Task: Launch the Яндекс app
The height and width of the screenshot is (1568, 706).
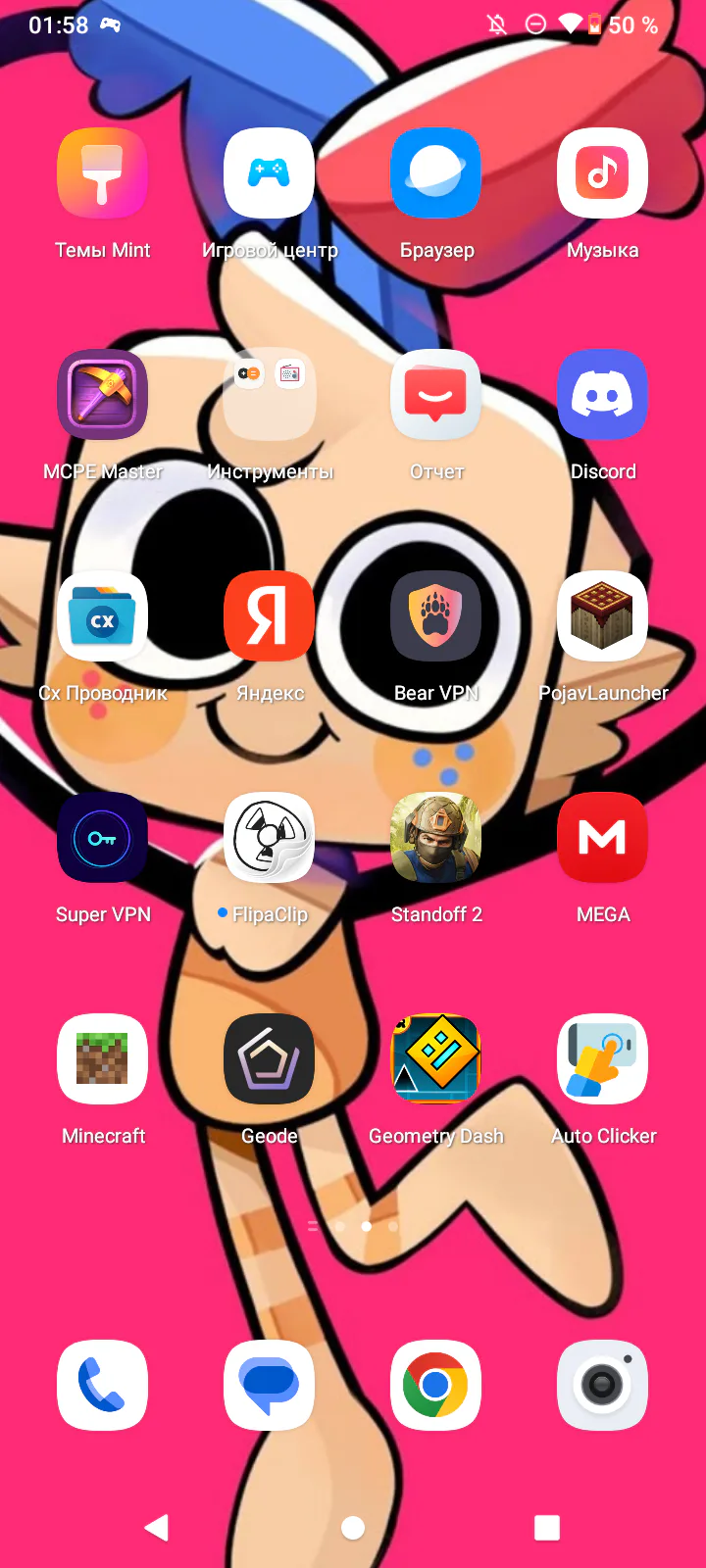Action: click(x=270, y=615)
